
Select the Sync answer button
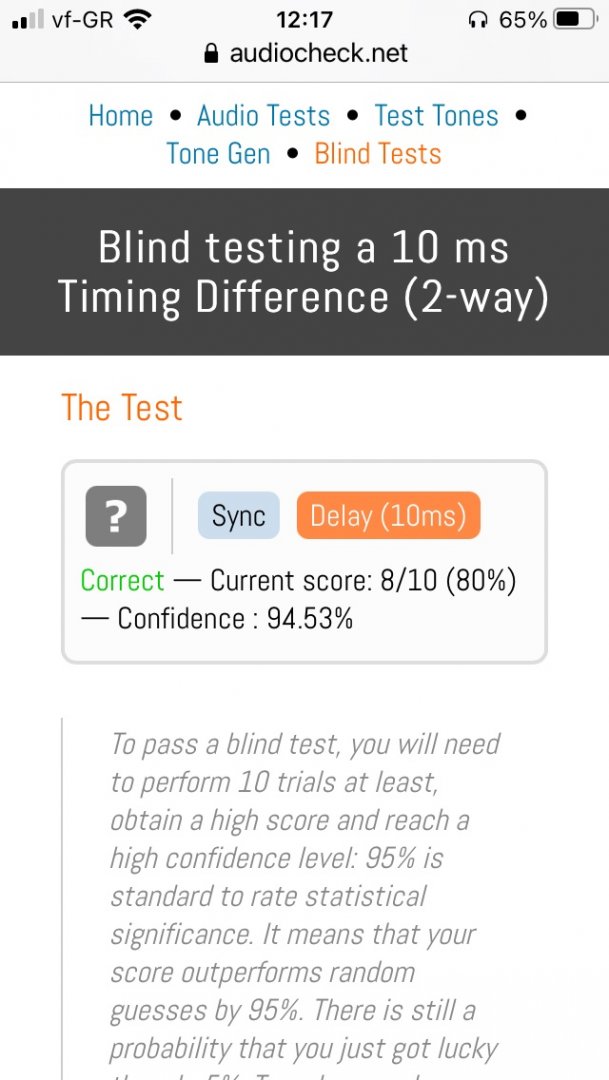(x=238, y=516)
